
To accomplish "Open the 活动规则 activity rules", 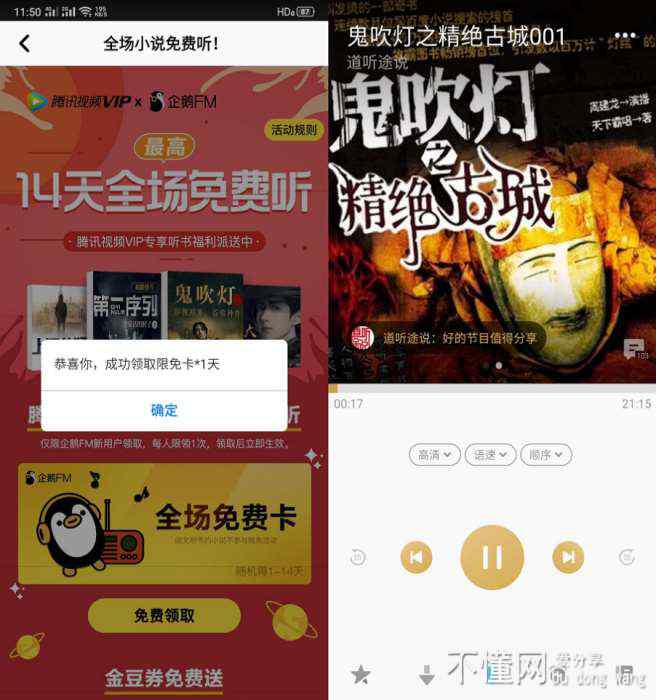I will pyautogui.click(x=294, y=129).
